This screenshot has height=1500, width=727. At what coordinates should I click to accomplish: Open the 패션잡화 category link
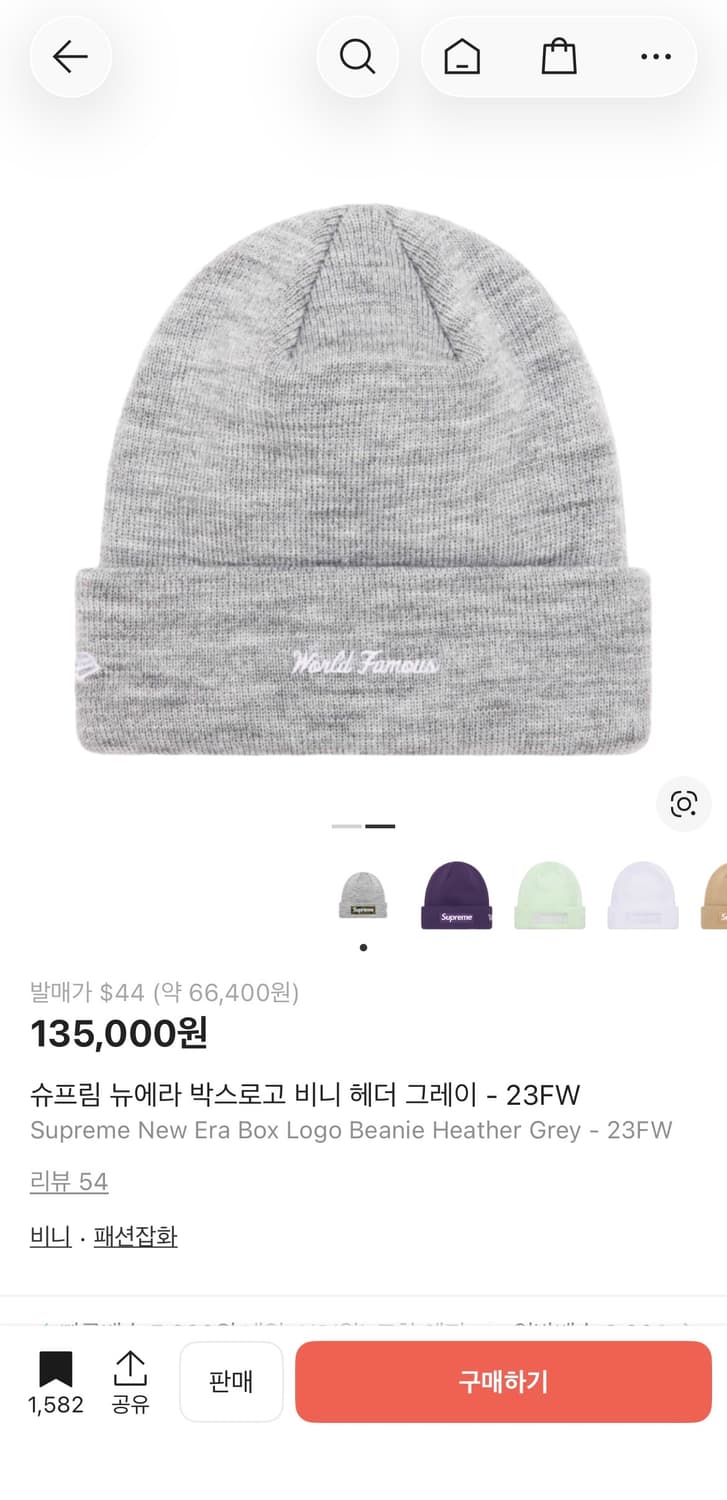click(135, 1236)
